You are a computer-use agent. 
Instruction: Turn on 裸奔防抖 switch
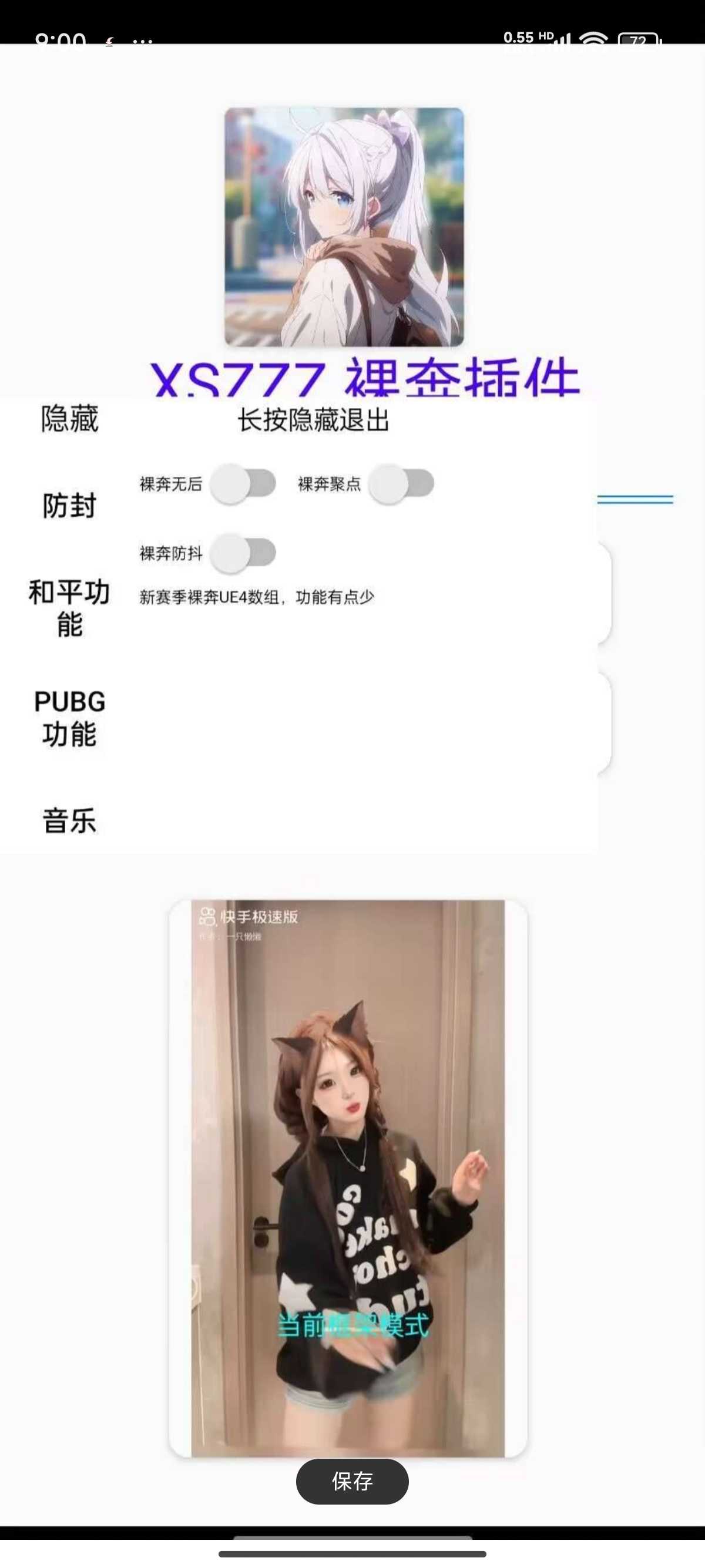(243, 553)
